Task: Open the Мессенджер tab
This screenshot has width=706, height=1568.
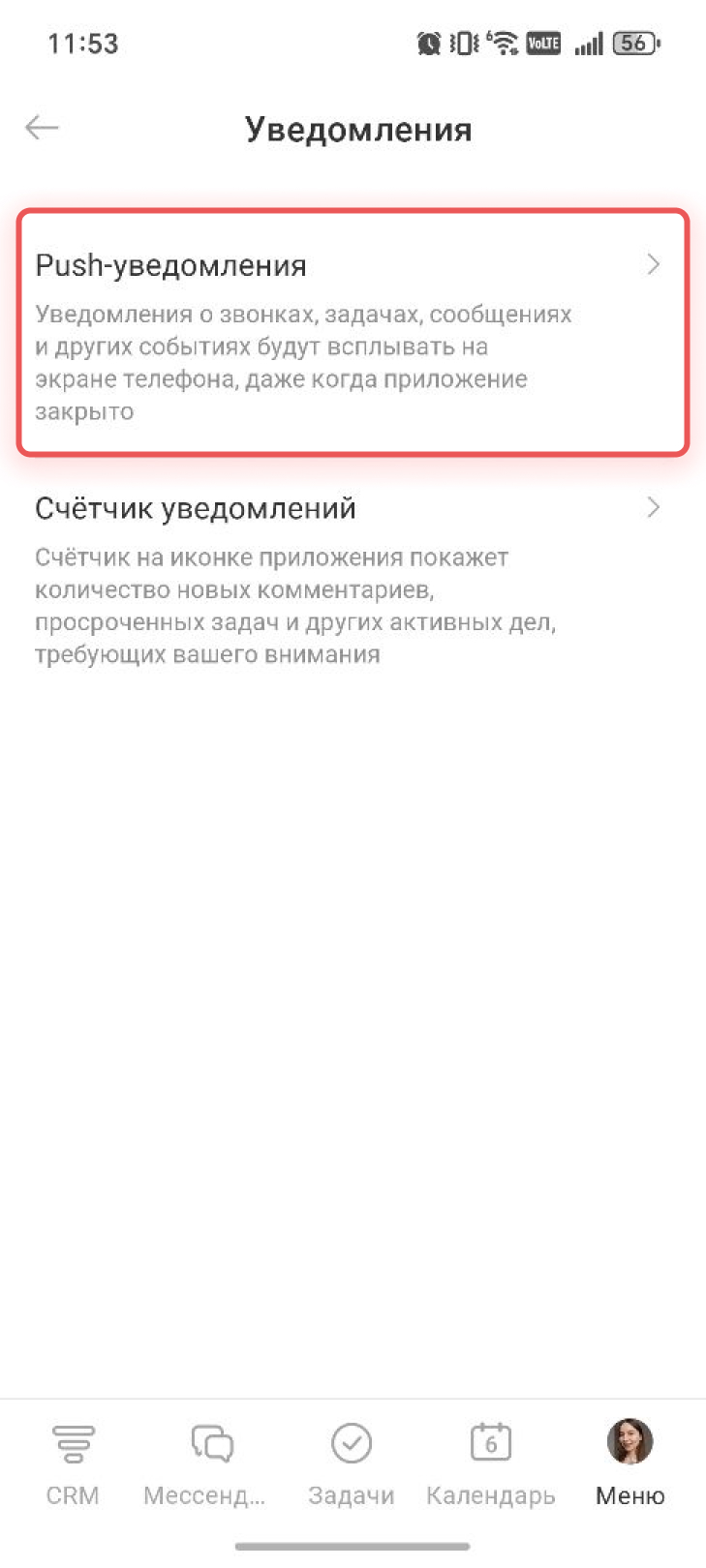Action: click(205, 1463)
